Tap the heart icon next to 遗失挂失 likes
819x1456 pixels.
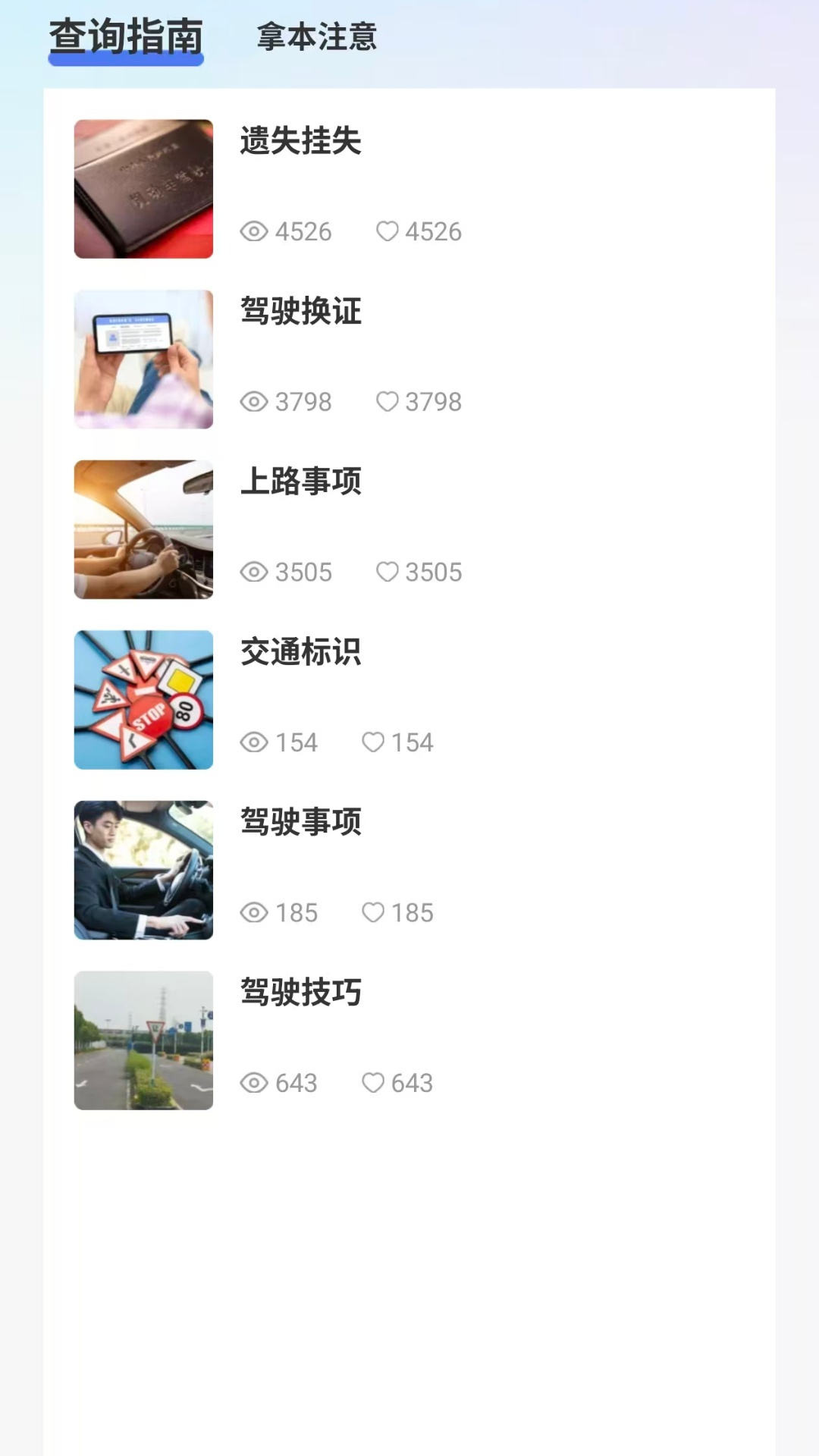[x=388, y=231]
